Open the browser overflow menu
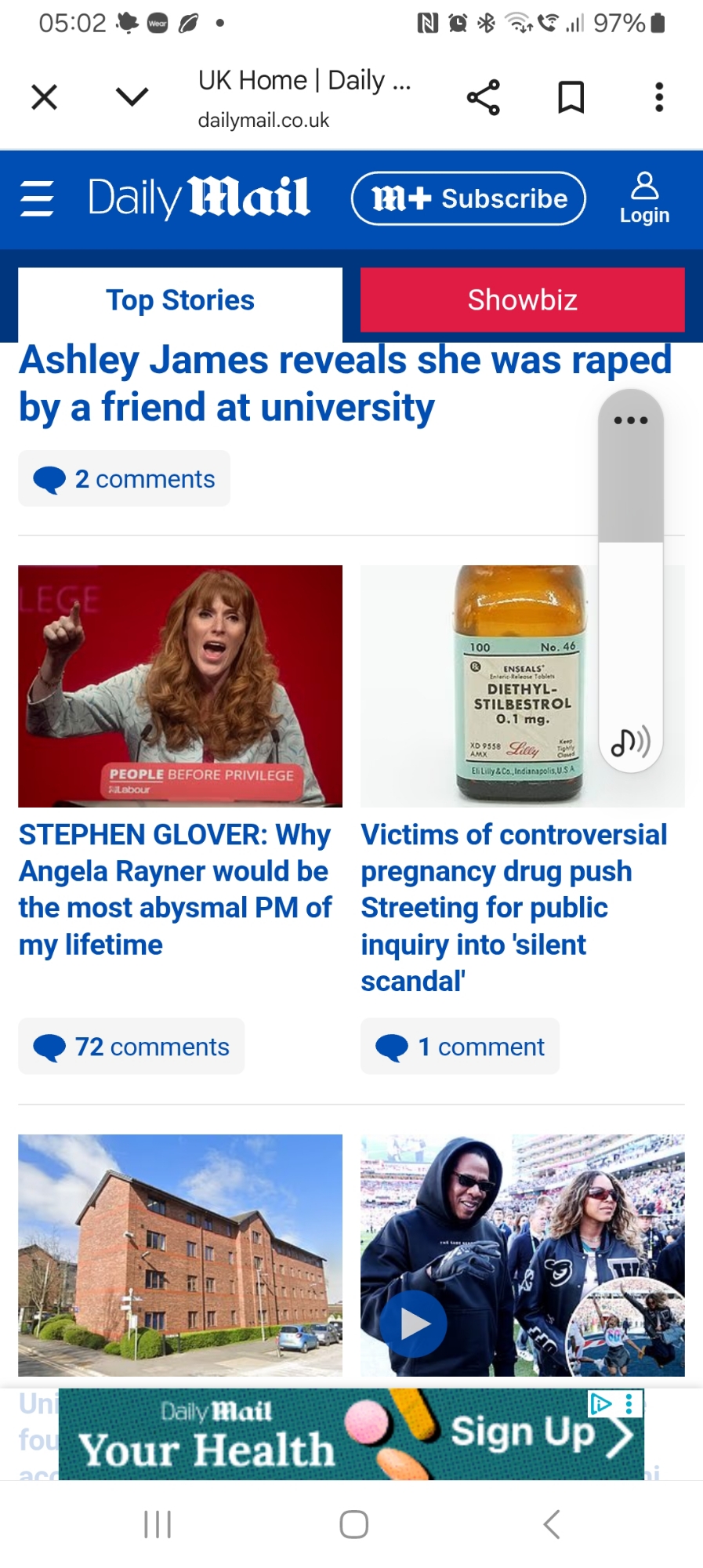This screenshot has height=1568, width=703. point(659,98)
